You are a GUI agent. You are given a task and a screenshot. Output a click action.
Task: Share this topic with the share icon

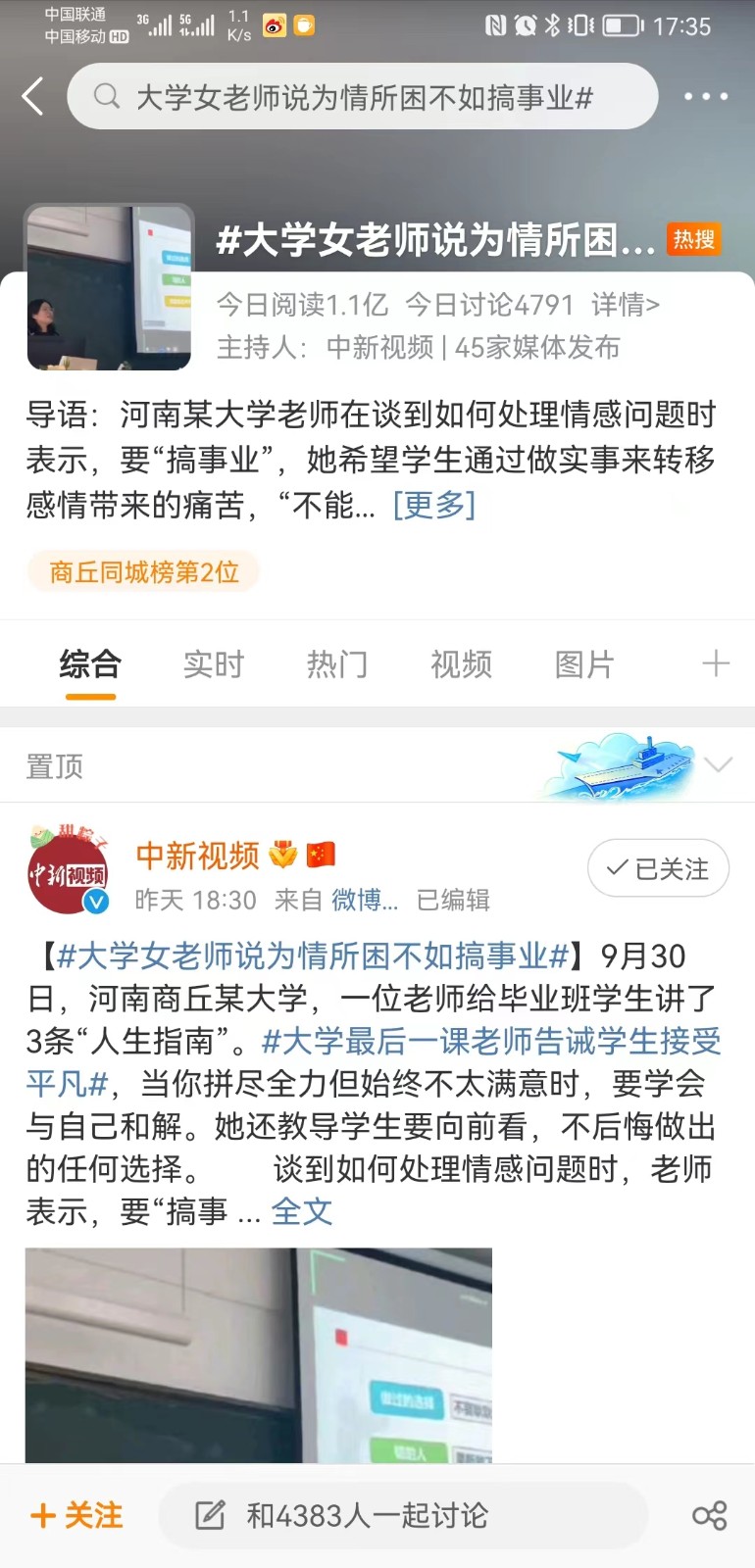coord(709,1515)
